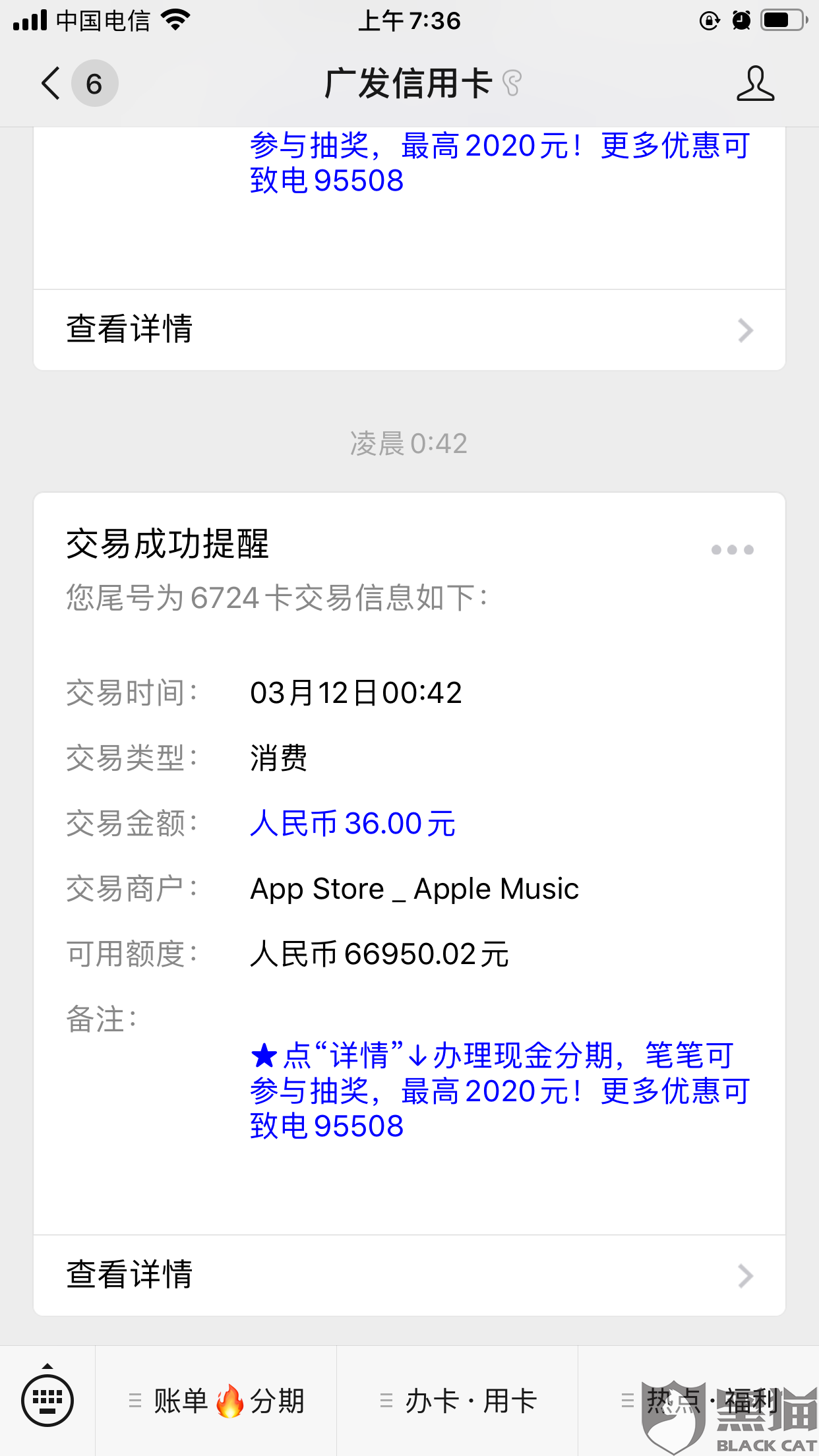Open the 账单分期 menu
The image size is (819, 1456).
216,1401
